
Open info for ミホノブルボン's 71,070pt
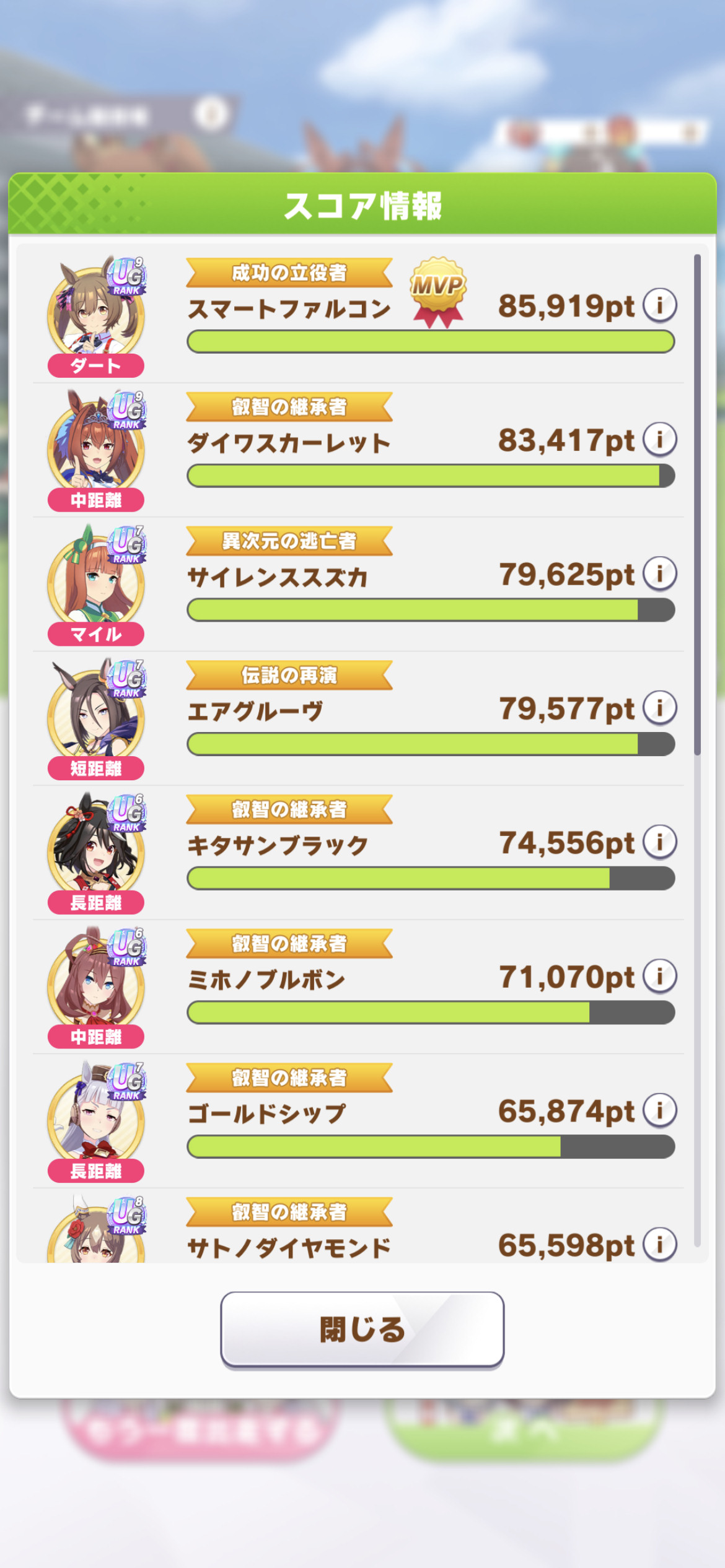point(659,977)
